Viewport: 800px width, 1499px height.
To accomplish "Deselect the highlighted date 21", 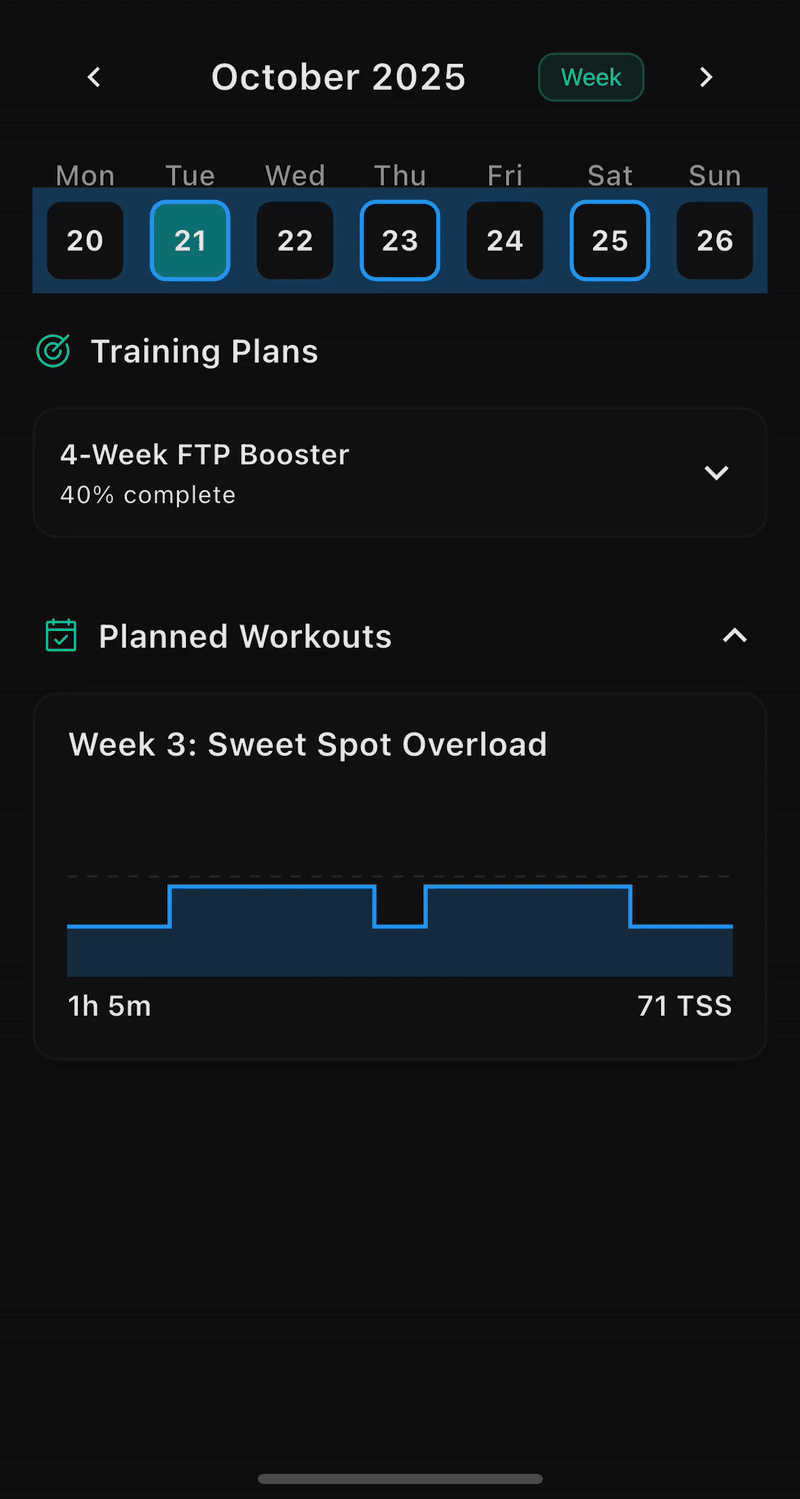I will (190, 240).
